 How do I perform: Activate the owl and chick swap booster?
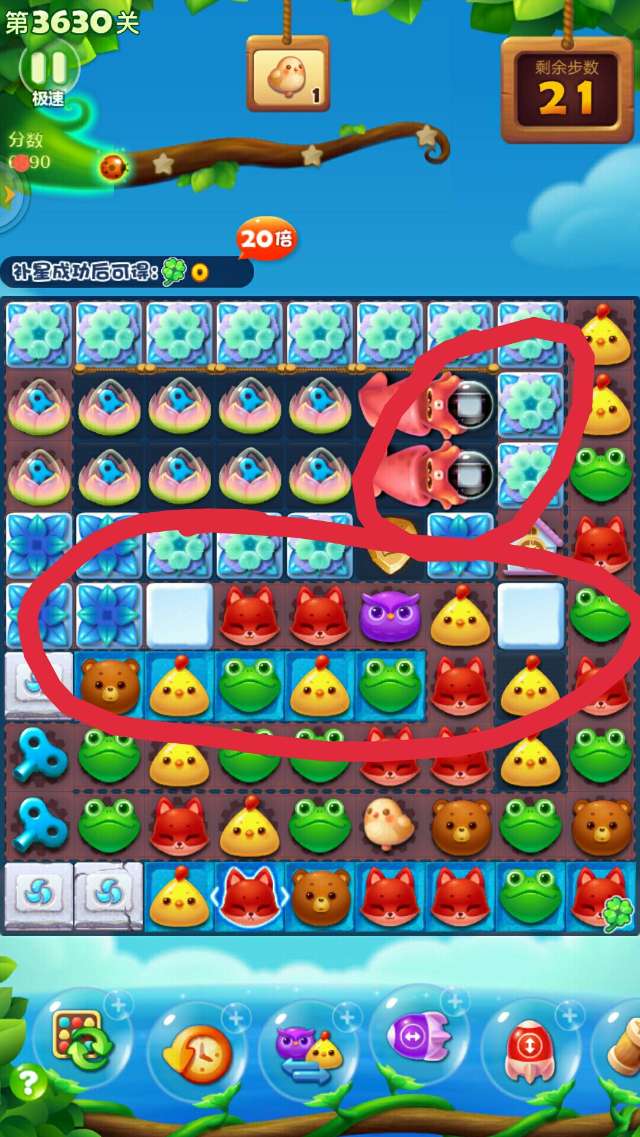(x=307, y=1047)
